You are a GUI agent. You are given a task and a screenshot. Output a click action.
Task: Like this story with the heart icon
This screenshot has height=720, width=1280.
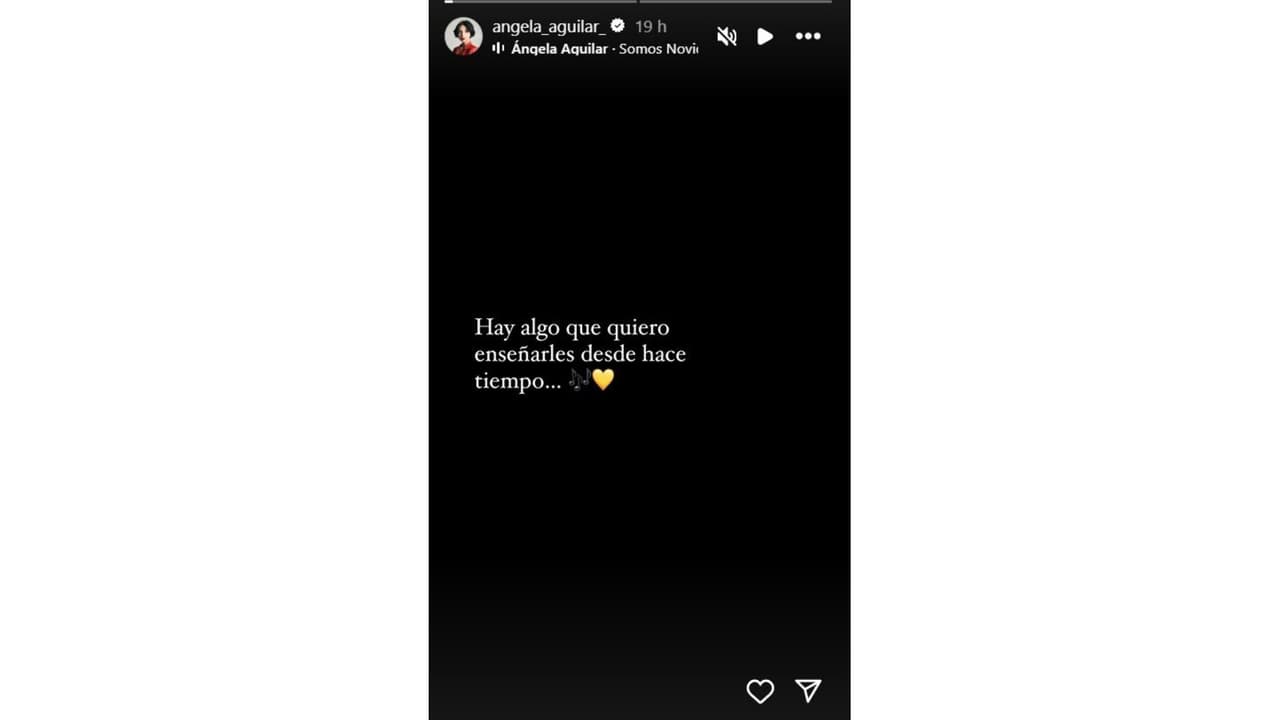[760, 690]
